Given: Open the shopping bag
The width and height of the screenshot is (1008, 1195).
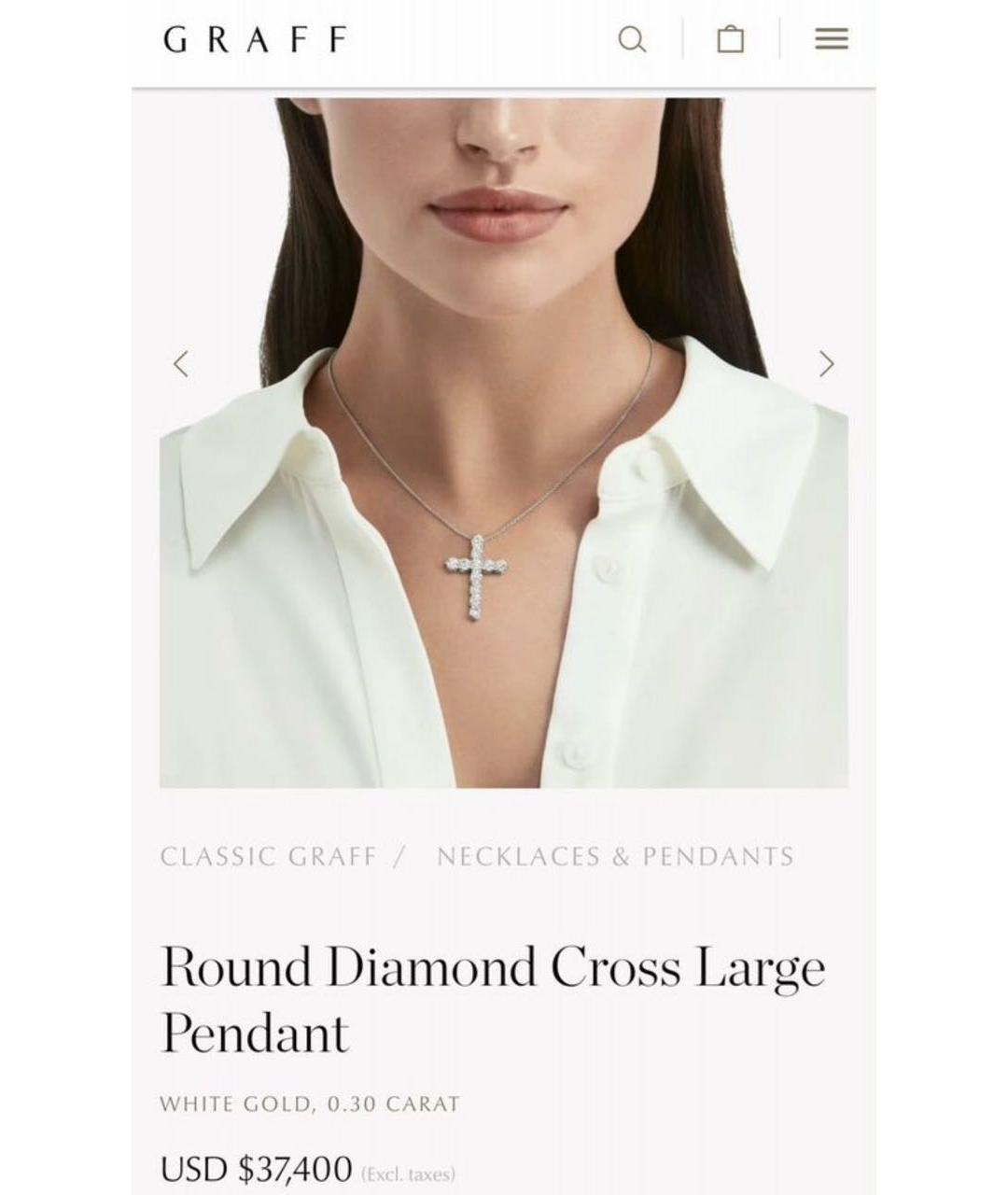Looking at the screenshot, I should (730, 39).
